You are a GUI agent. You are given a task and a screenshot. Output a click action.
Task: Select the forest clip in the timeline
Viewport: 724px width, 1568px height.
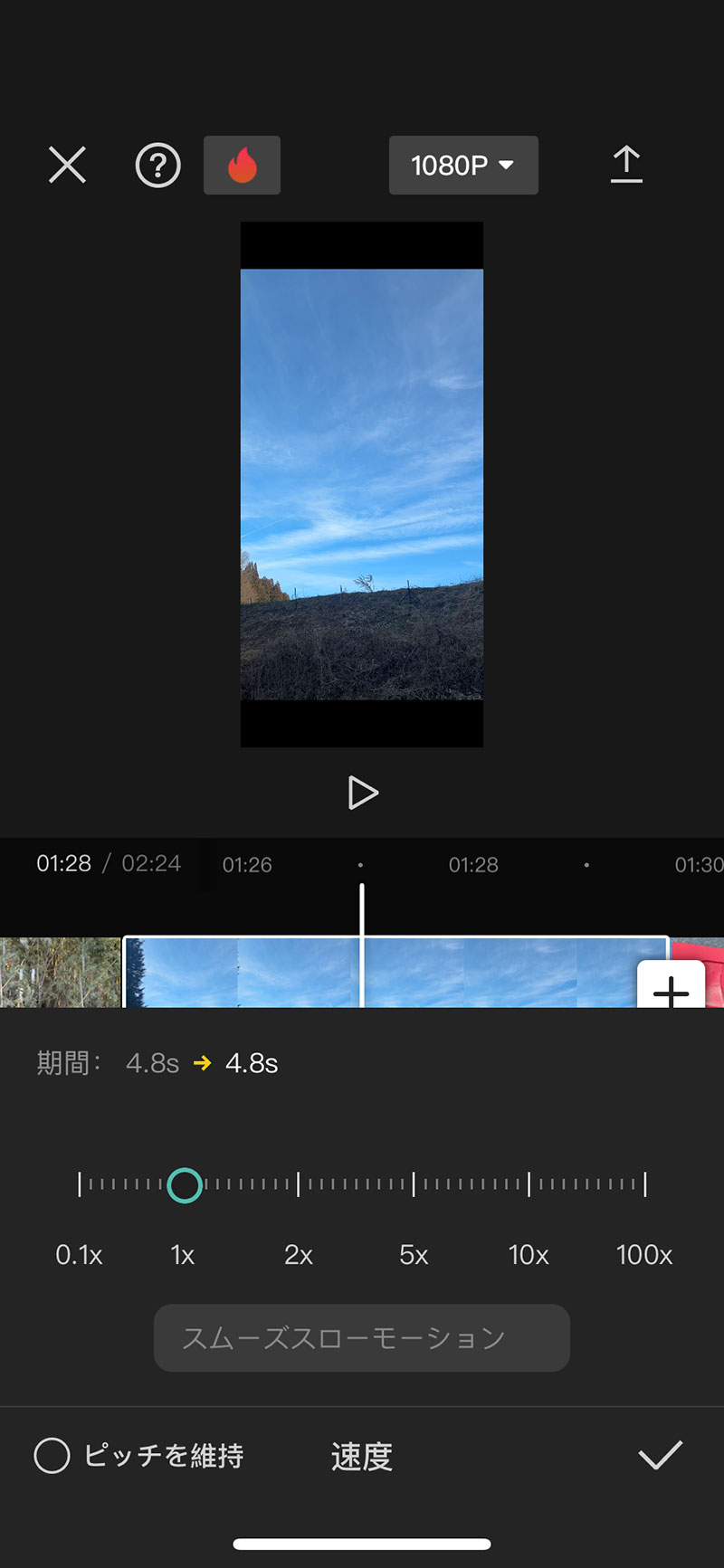(60, 973)
